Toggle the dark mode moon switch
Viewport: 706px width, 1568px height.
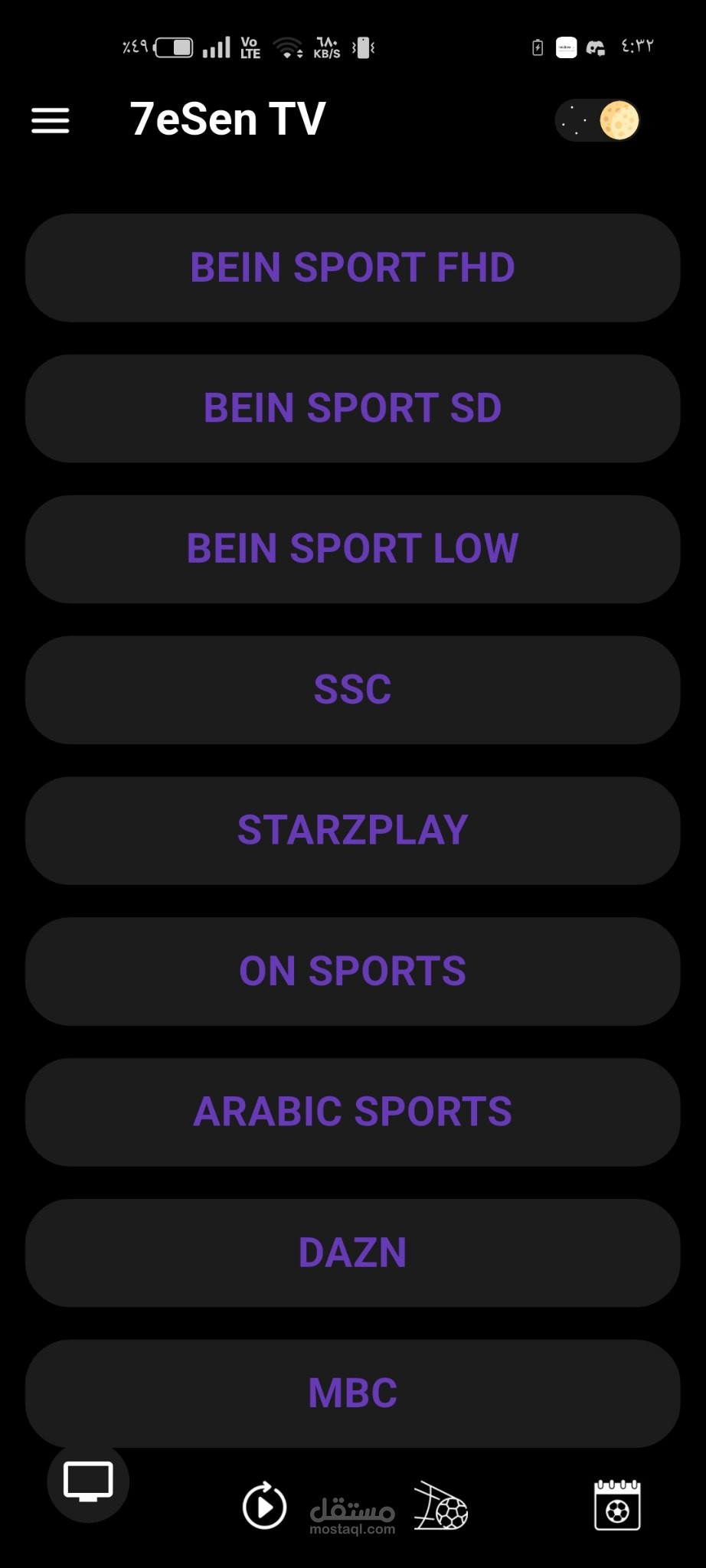(597, 120)
